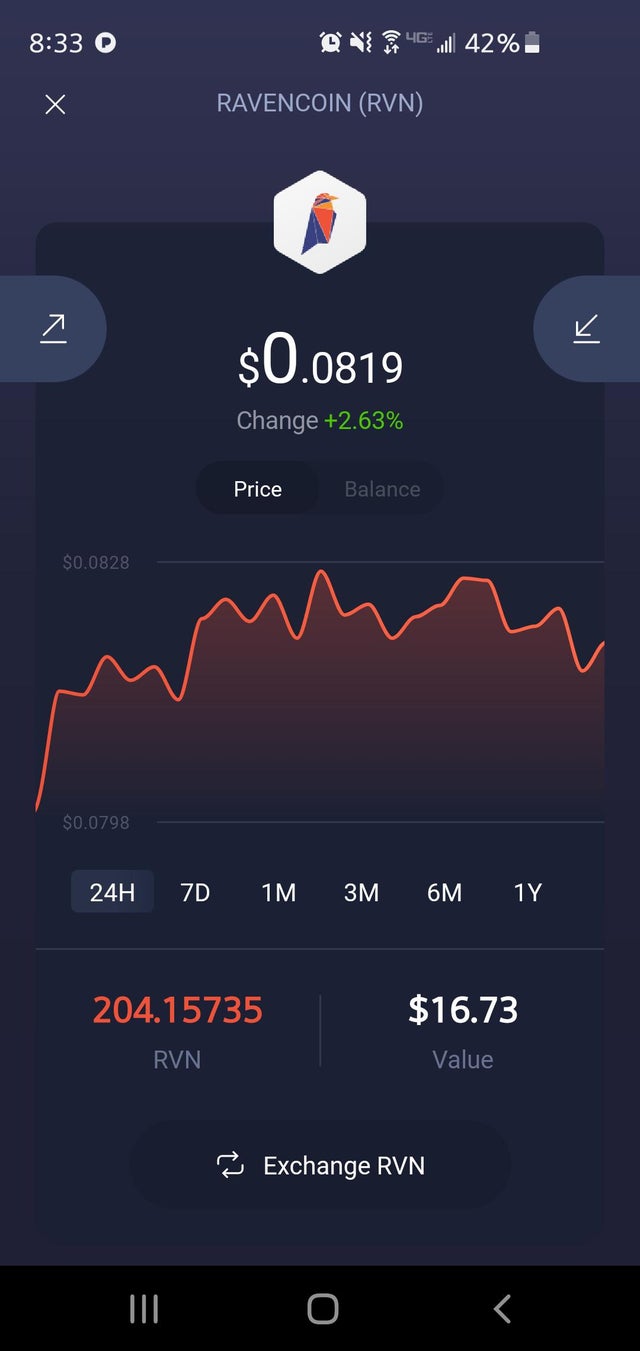The image size is (640, 1351).
Task: Select the 1Y chart range
Action: pos(527,892)
